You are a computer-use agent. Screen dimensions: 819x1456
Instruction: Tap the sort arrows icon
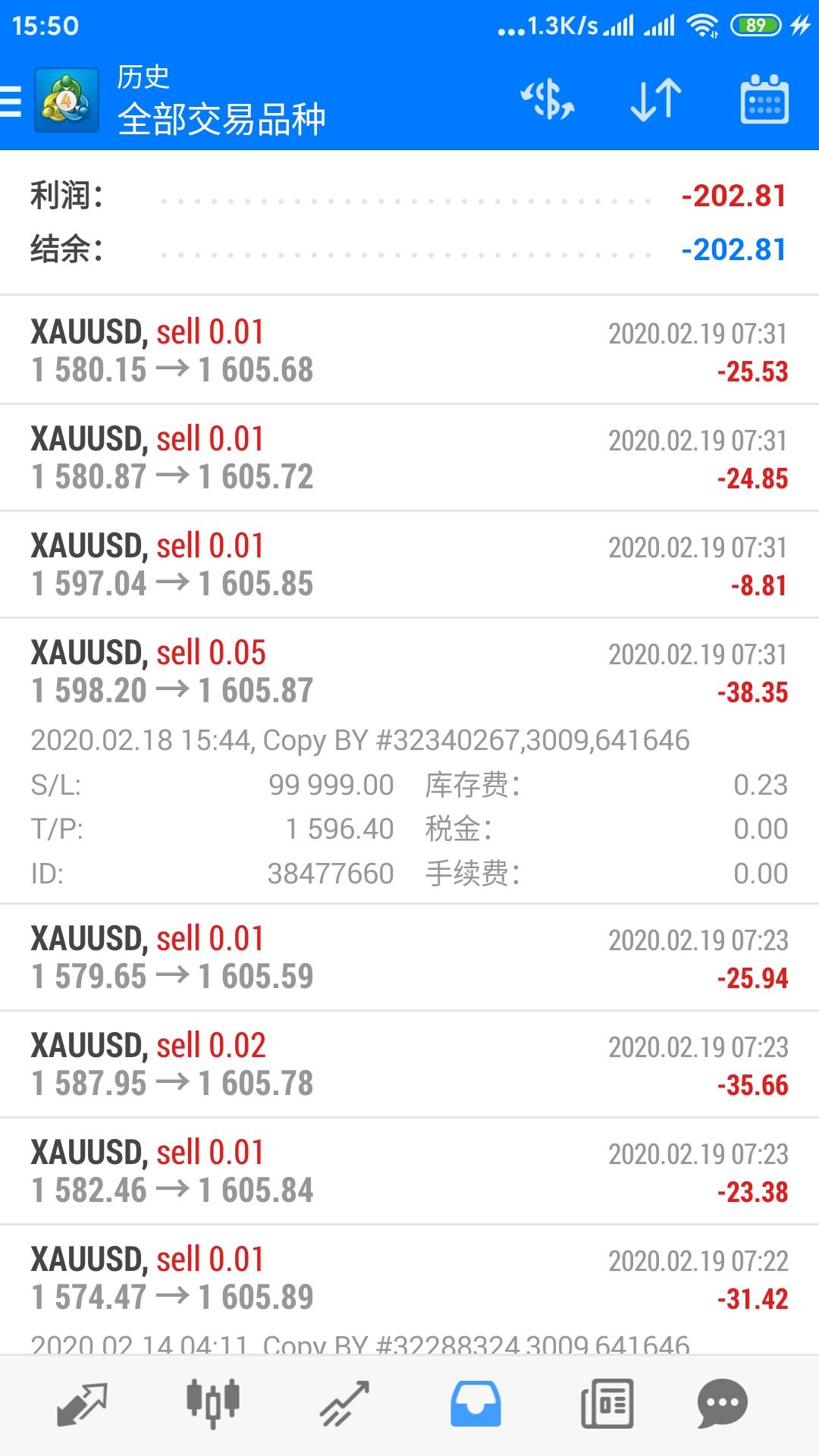click(x=656, y=100)
